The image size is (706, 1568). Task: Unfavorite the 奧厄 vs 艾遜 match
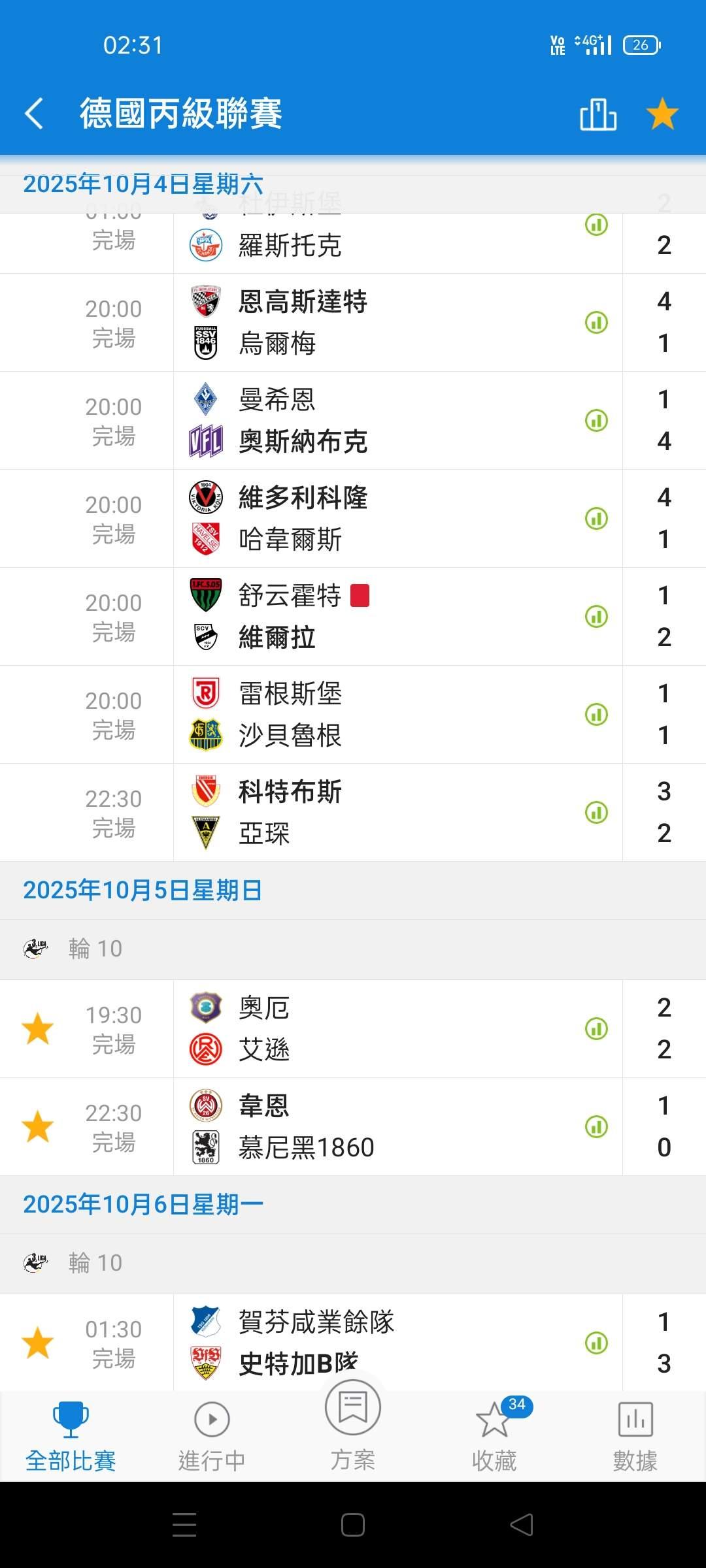click(x=38, y=1028)
